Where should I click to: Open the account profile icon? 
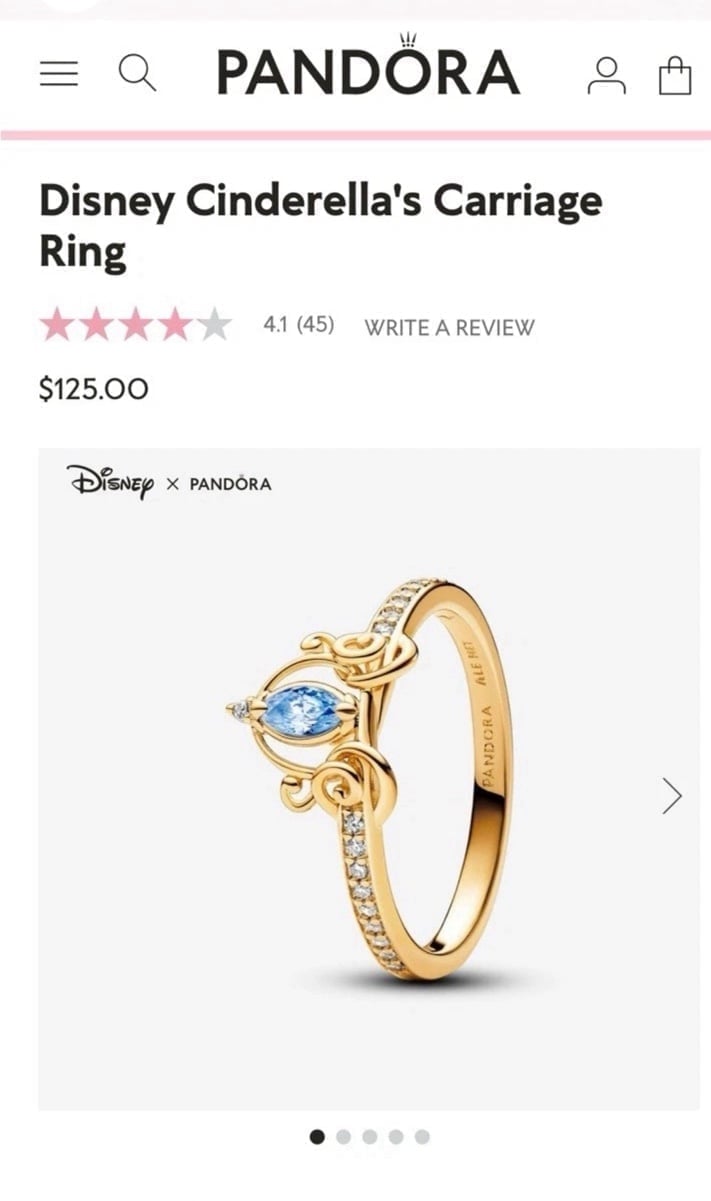pos(606,76)
